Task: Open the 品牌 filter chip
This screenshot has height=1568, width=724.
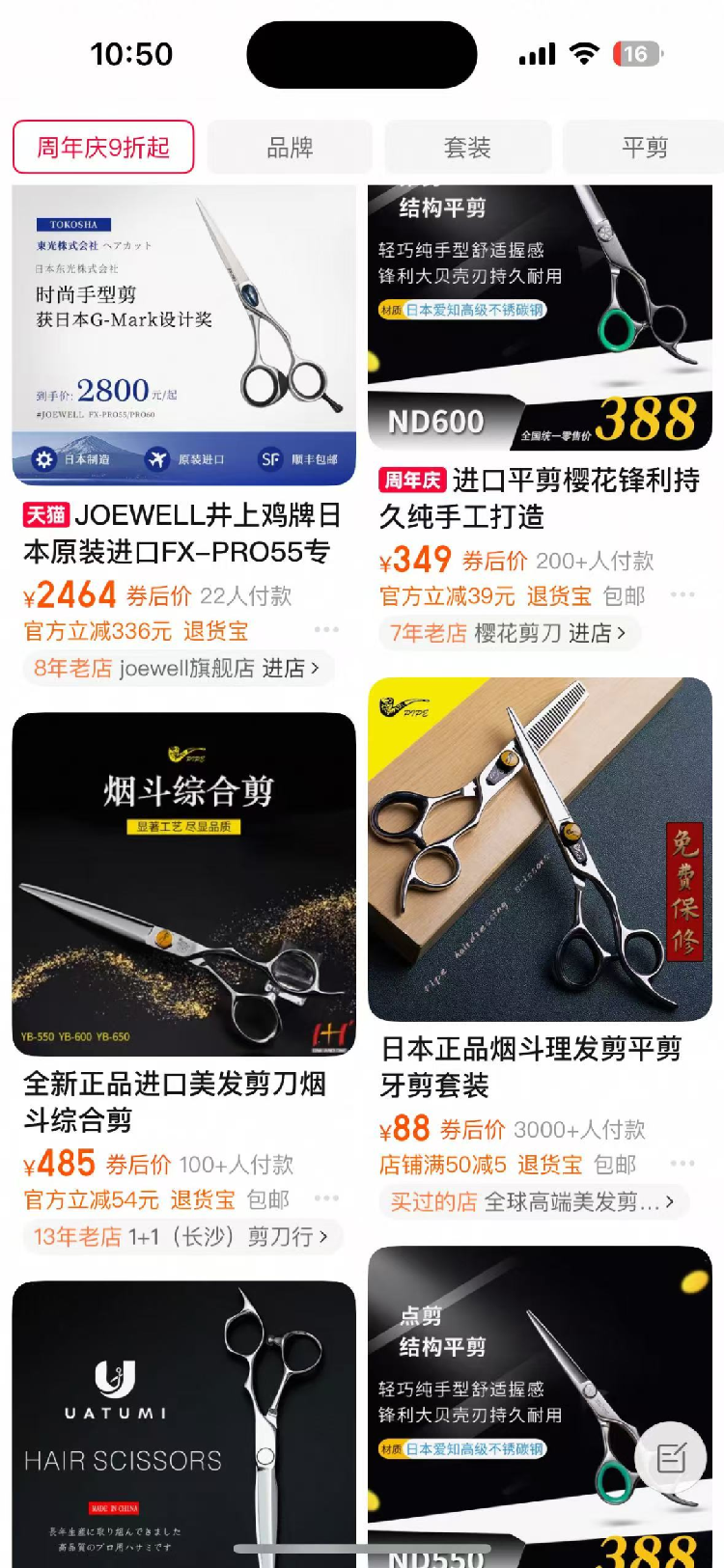Action: tap(290, 147)
